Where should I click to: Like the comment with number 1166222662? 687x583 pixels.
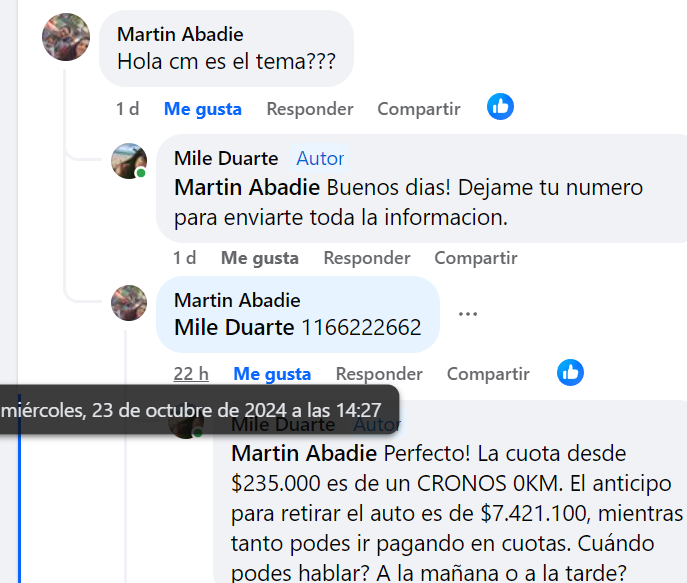click(x=272, y=374)
